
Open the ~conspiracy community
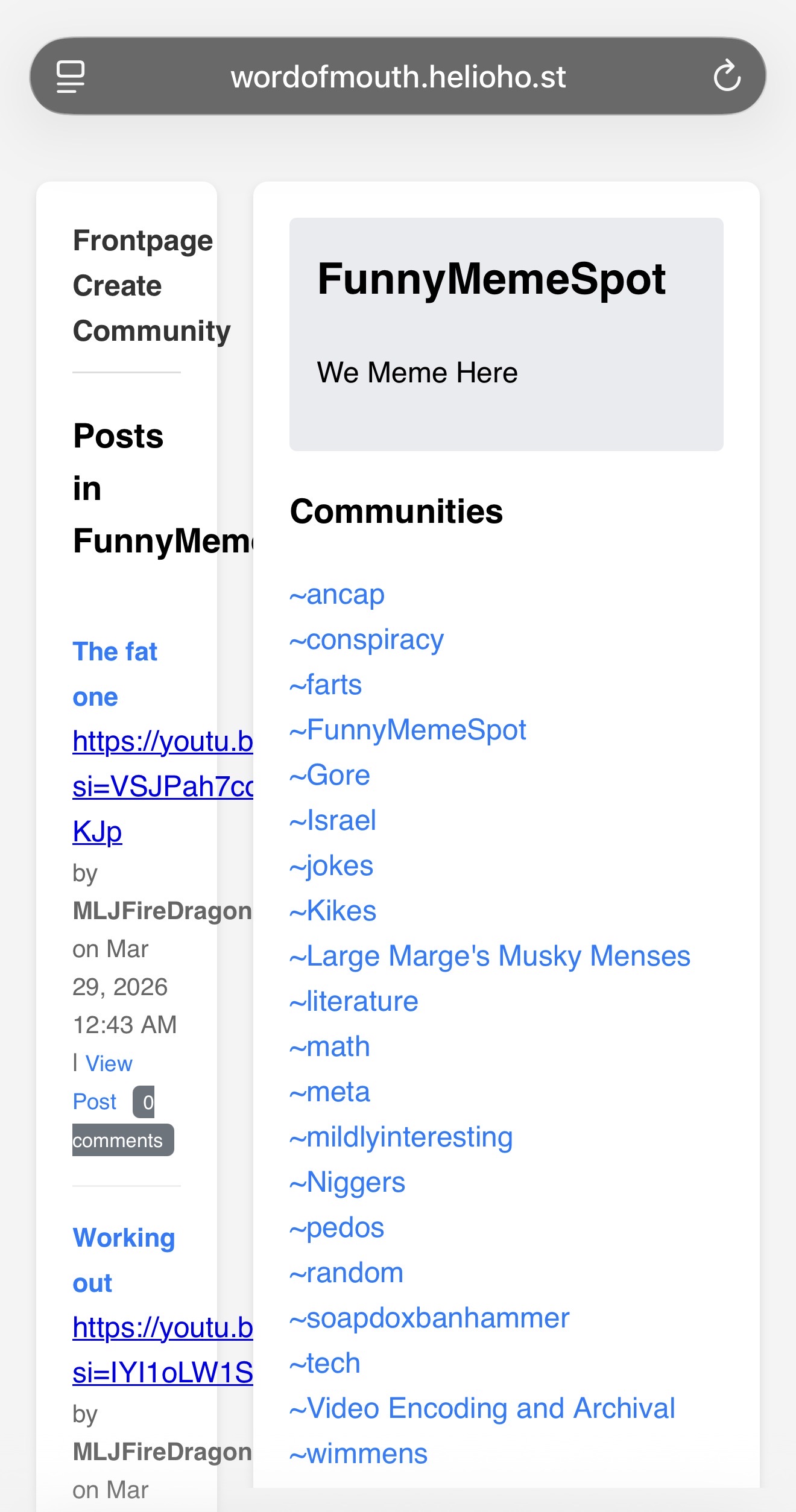(367, 640)
